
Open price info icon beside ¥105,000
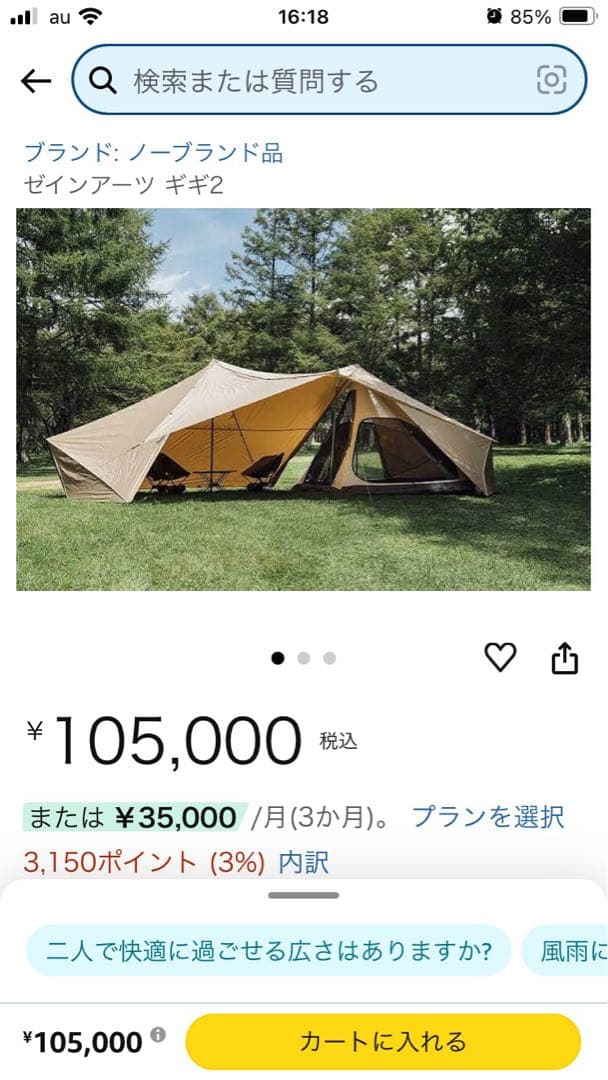click(158, 1036)
